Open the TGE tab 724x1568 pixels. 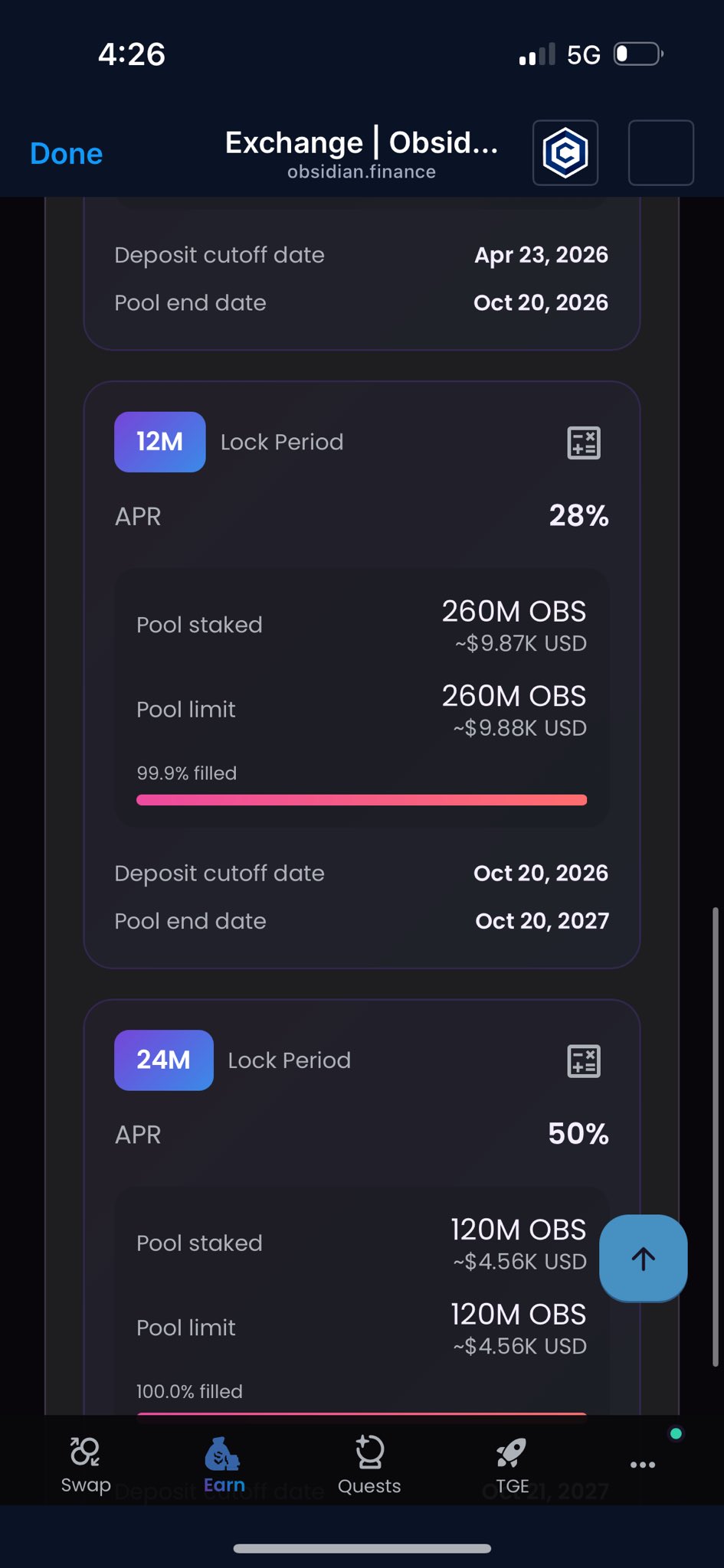[x=512, y=1465]
